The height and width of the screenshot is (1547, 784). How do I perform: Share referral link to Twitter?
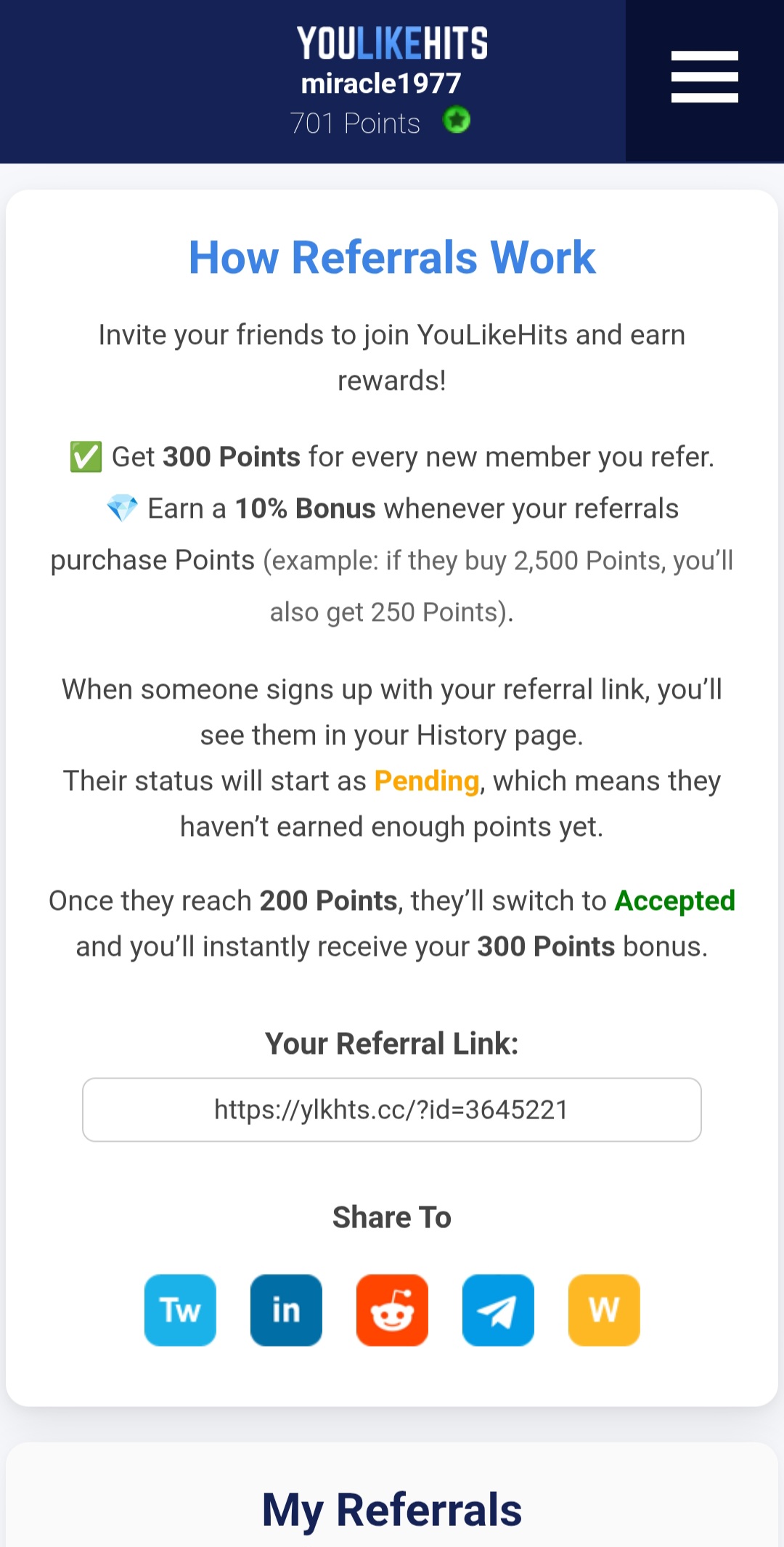coord(180,1310)
